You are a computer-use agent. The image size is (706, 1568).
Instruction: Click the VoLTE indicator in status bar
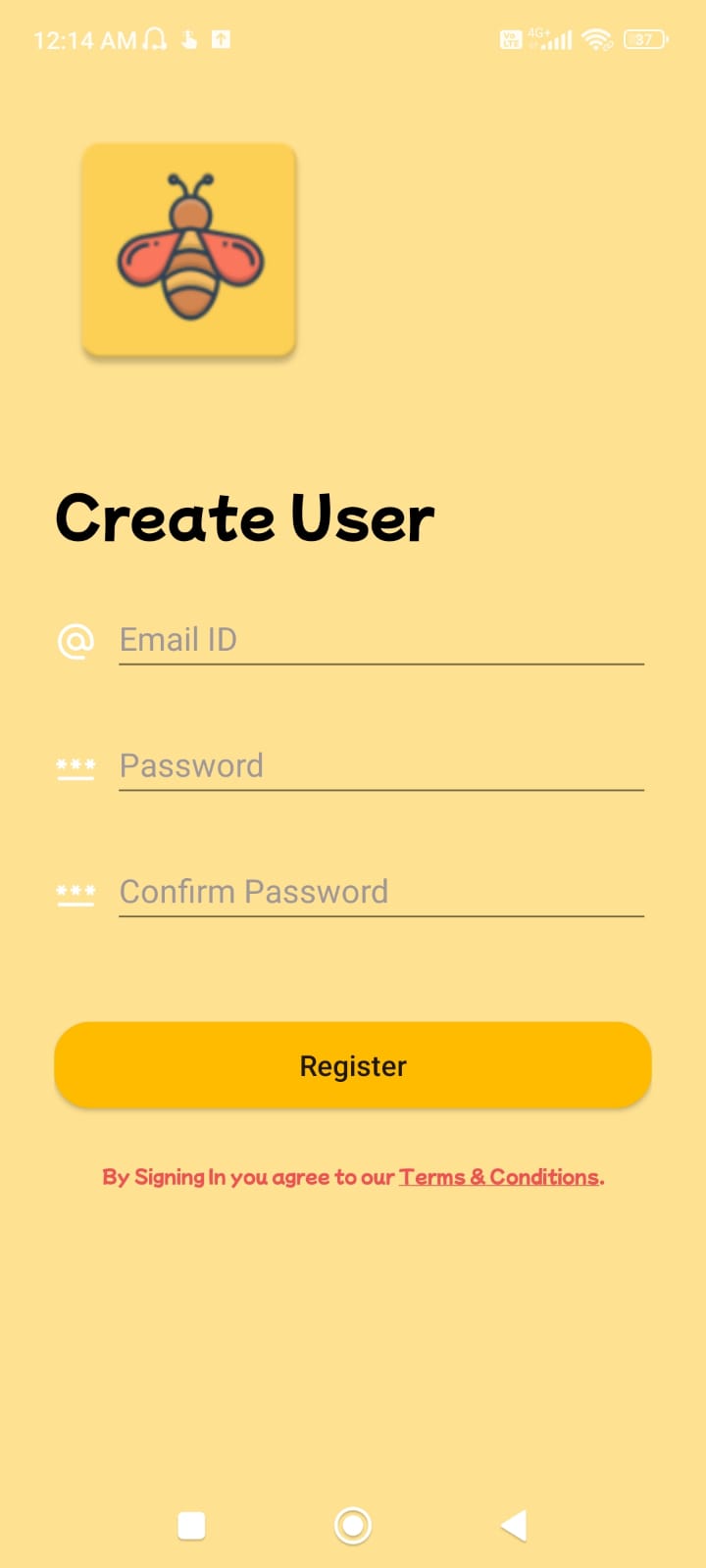click(510, 39)
